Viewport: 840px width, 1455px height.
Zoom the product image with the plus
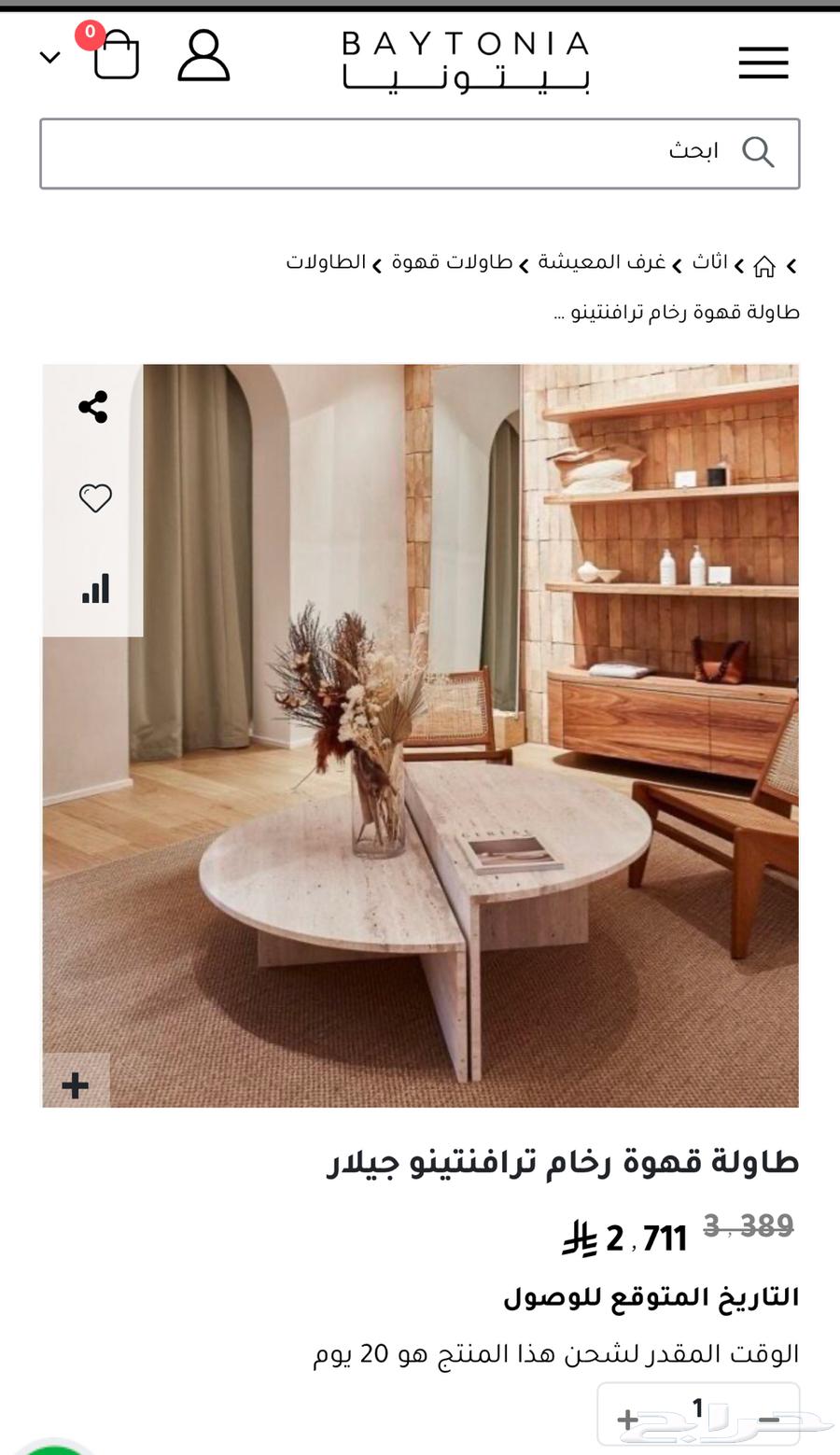pyautogui.click(x=76, y=1084)
